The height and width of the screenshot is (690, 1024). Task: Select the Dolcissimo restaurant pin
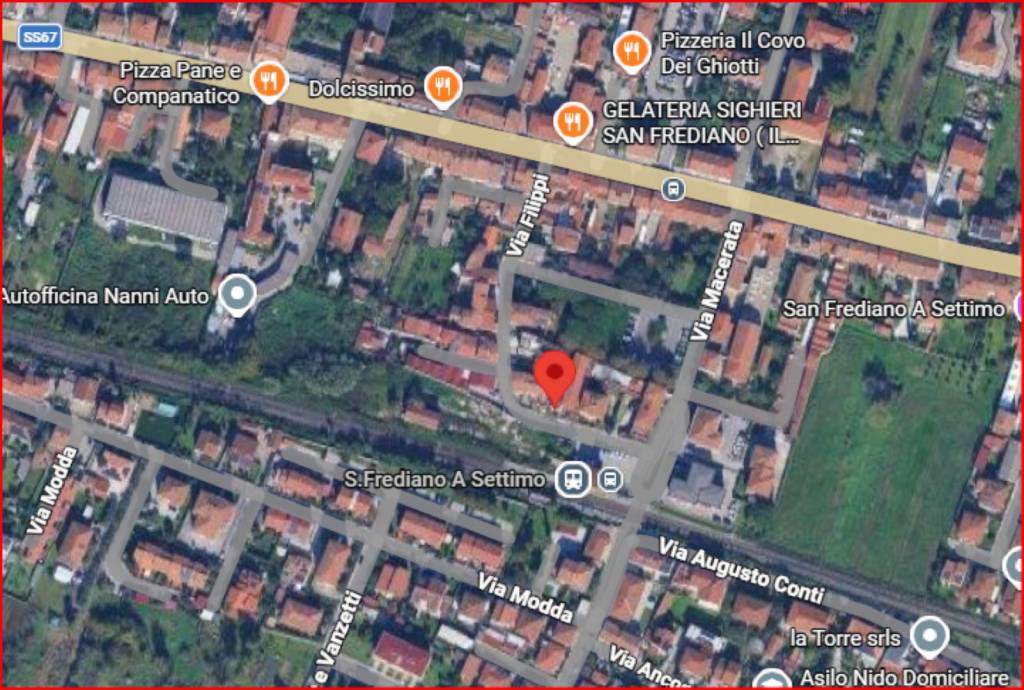(443, 86)
